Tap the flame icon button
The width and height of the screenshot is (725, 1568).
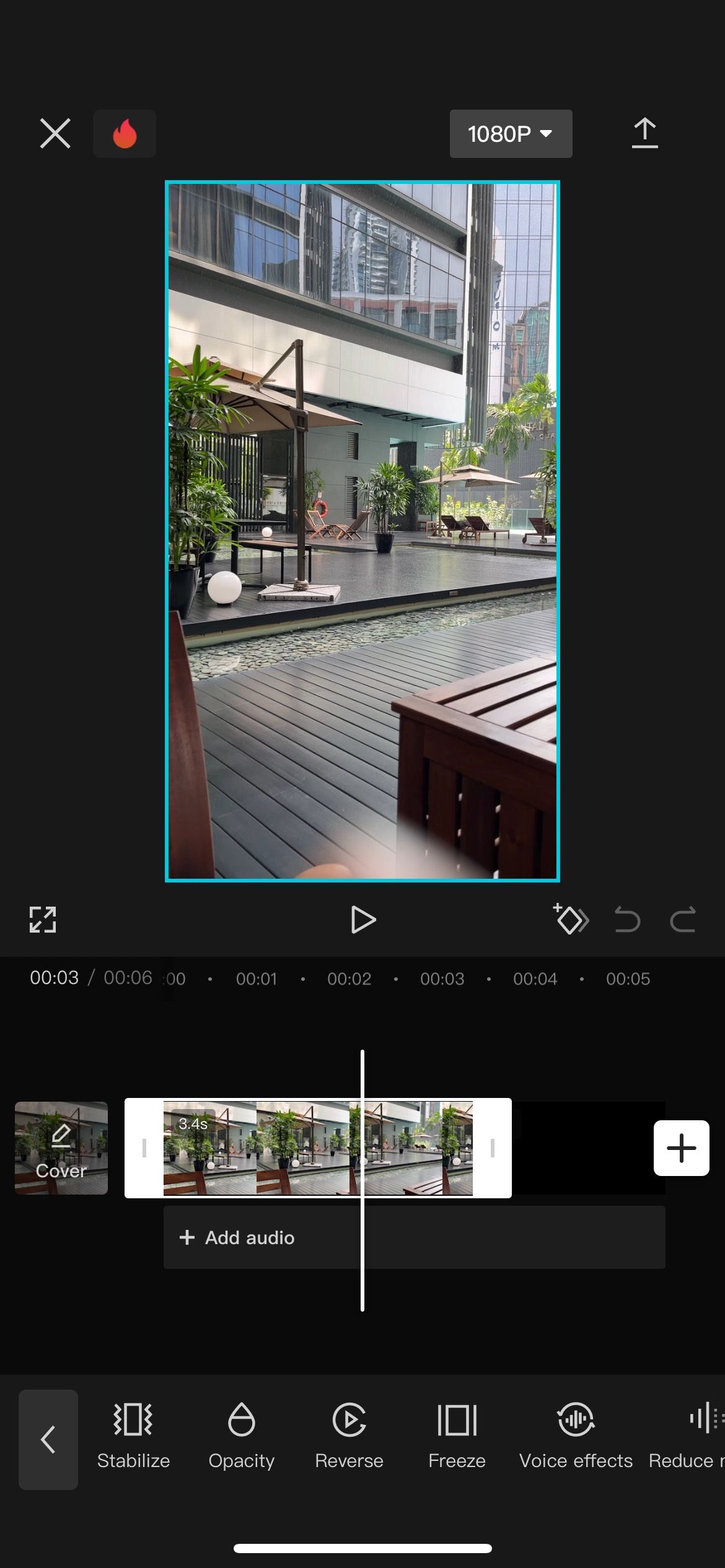click(125, 134)
